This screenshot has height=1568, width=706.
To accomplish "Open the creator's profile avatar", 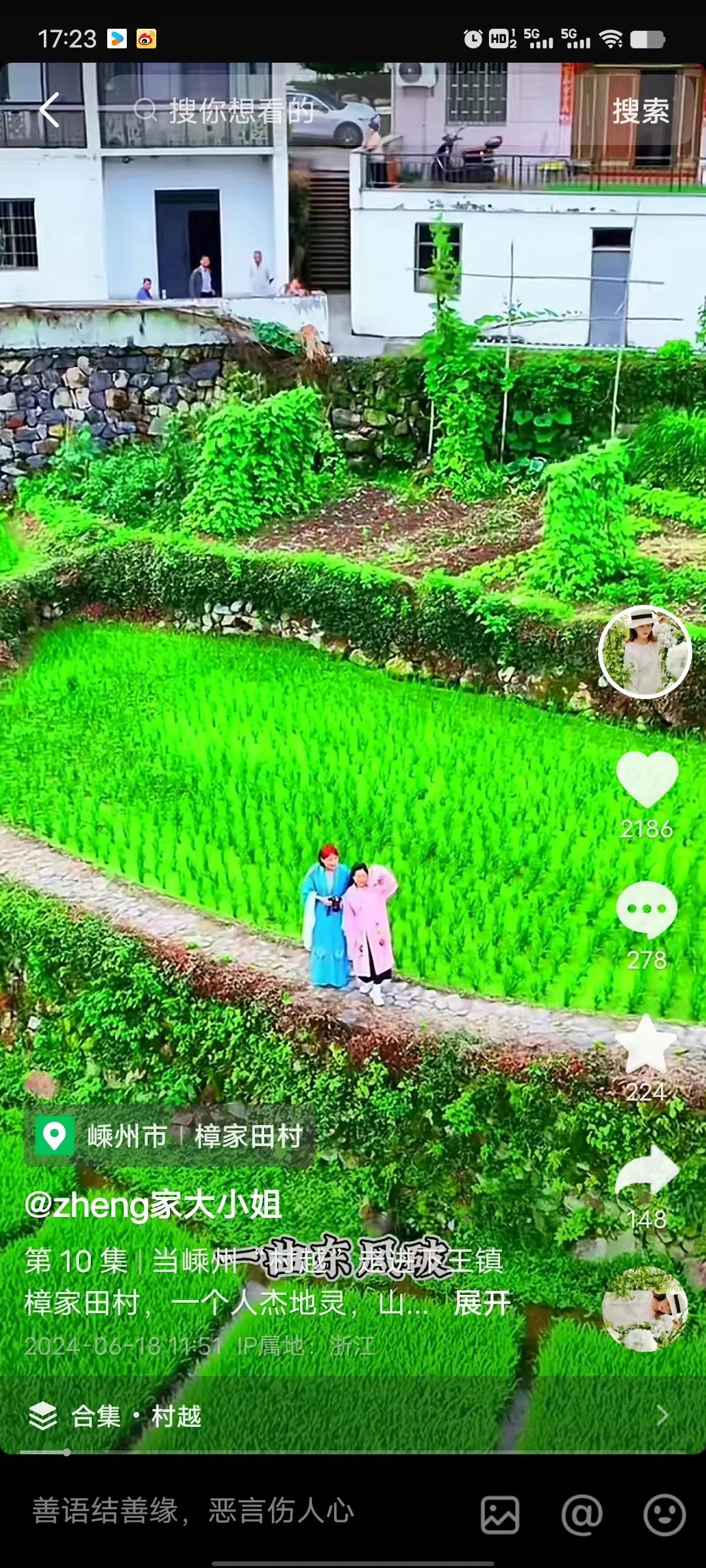I will coord(645,652).
